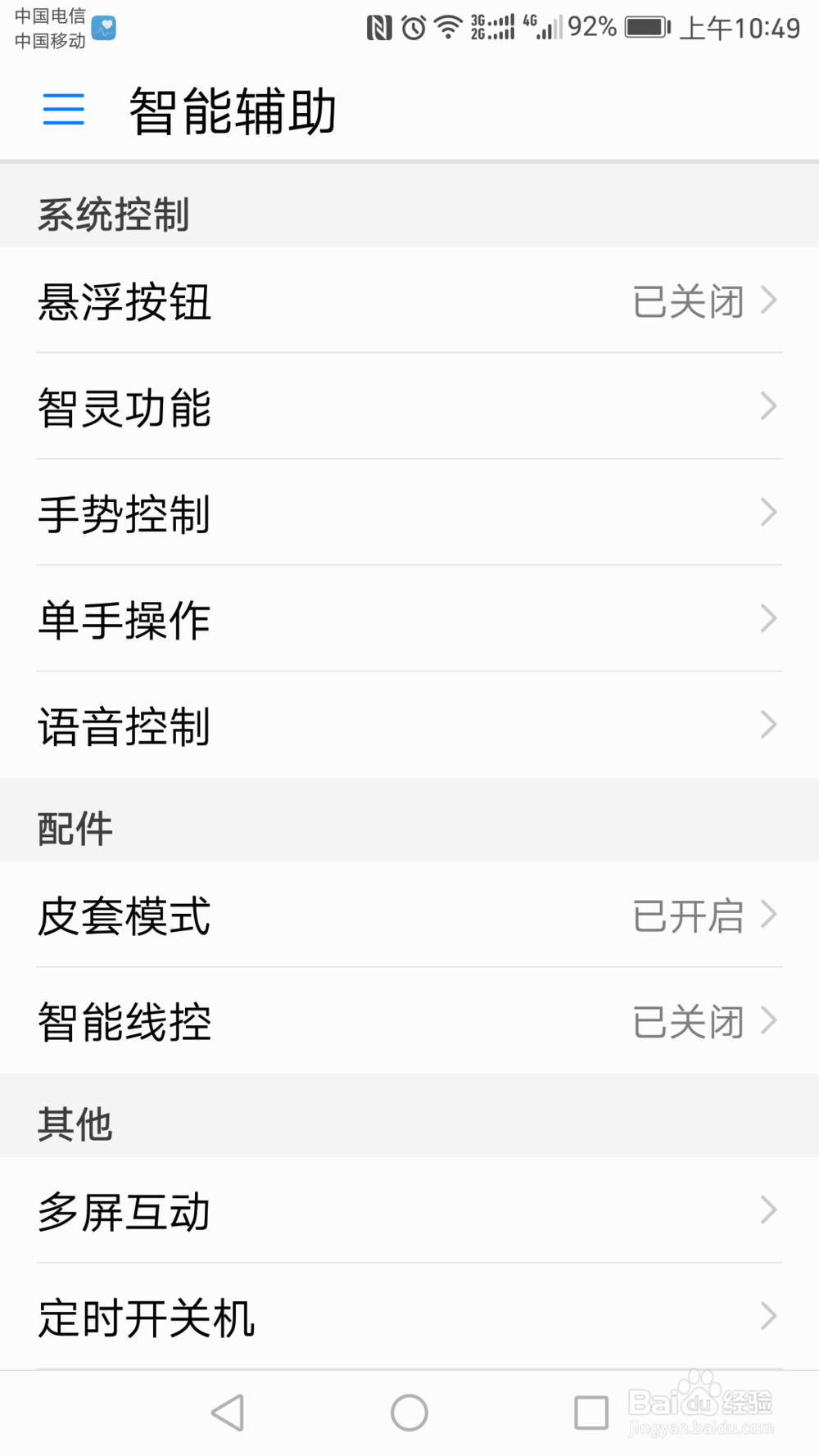
Task: Open 手势控制 using the right arrow
Action: 768,513
